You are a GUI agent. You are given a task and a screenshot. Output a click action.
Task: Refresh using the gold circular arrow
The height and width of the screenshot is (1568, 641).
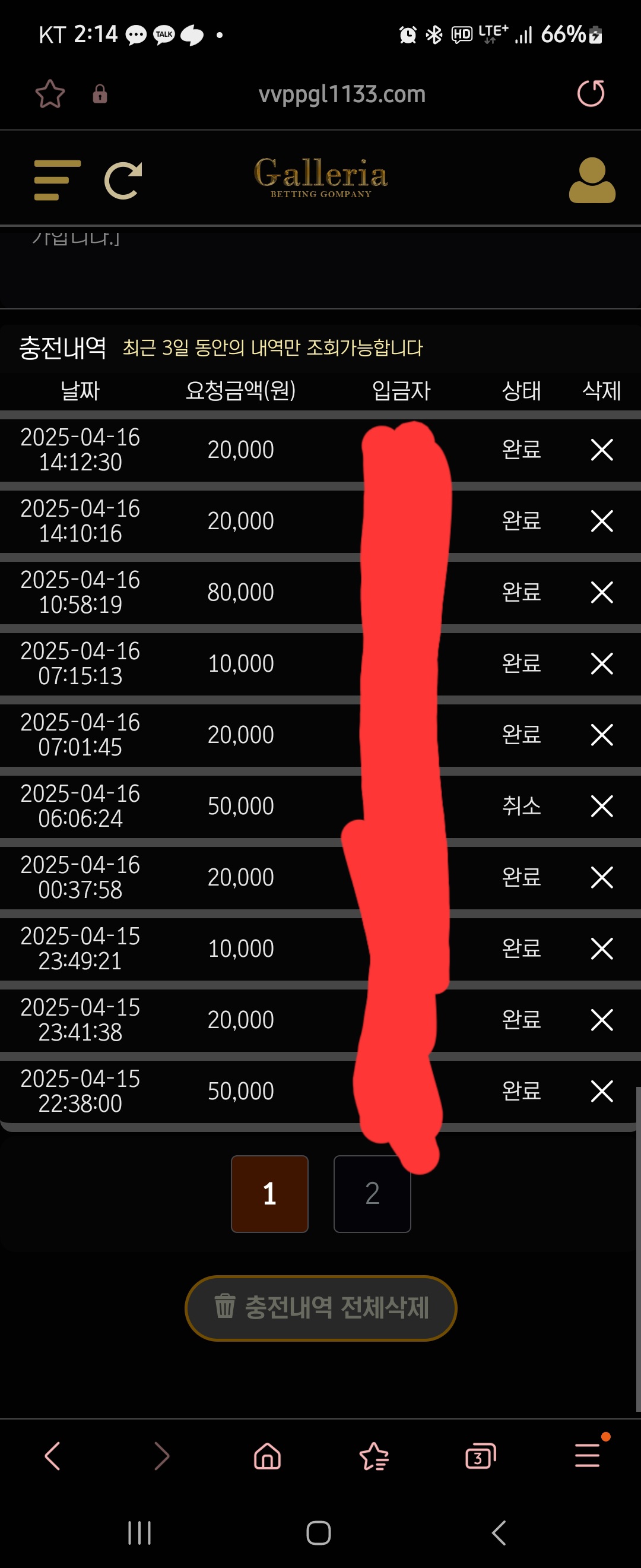click(x=123, y=180)
